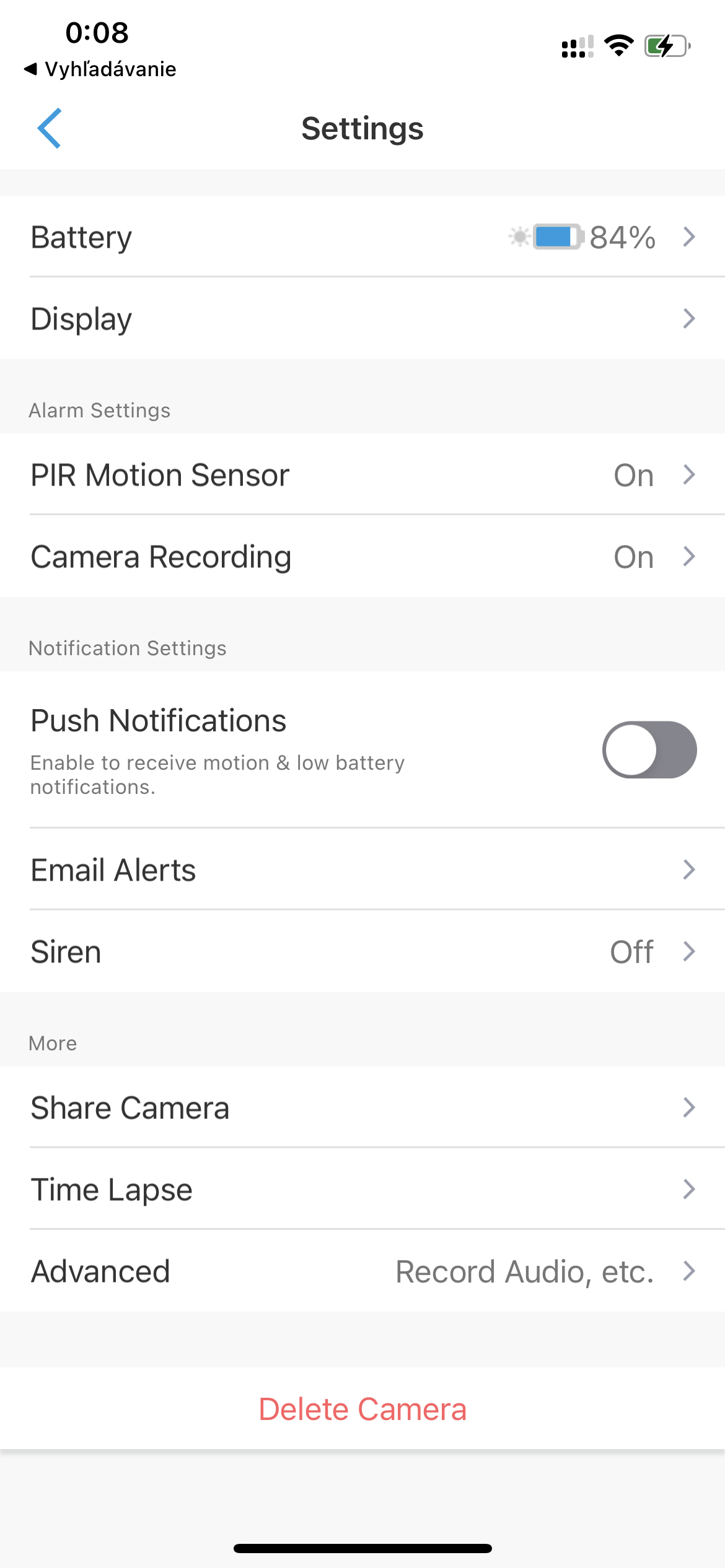Open Advanced settings
The width and height of the screenshot is (725, 1568).
point(362,1271)
